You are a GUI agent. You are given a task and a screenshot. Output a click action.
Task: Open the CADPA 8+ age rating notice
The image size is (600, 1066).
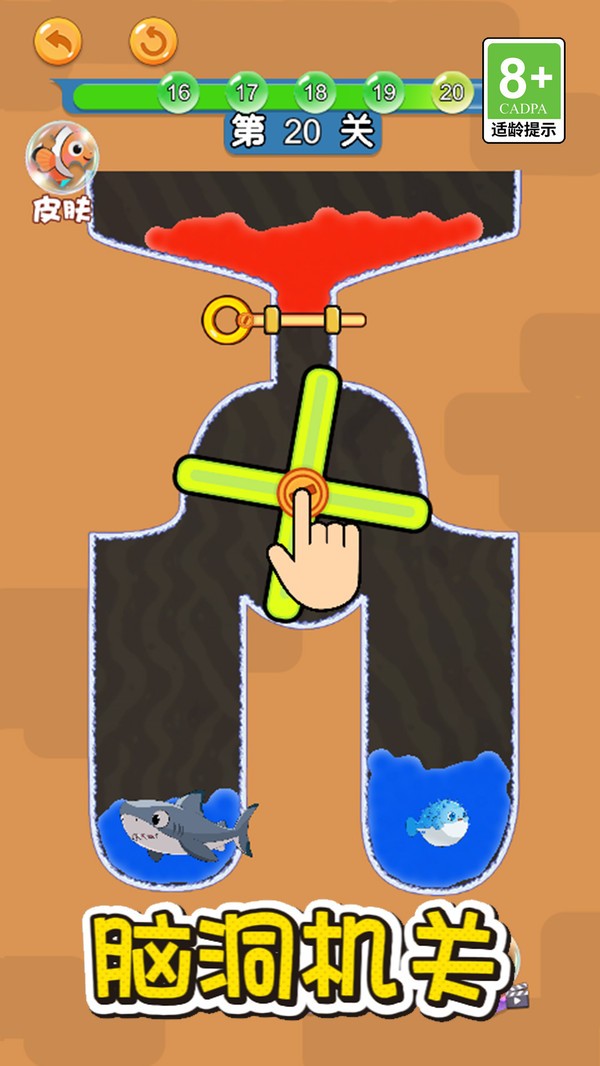pos(524,90)
